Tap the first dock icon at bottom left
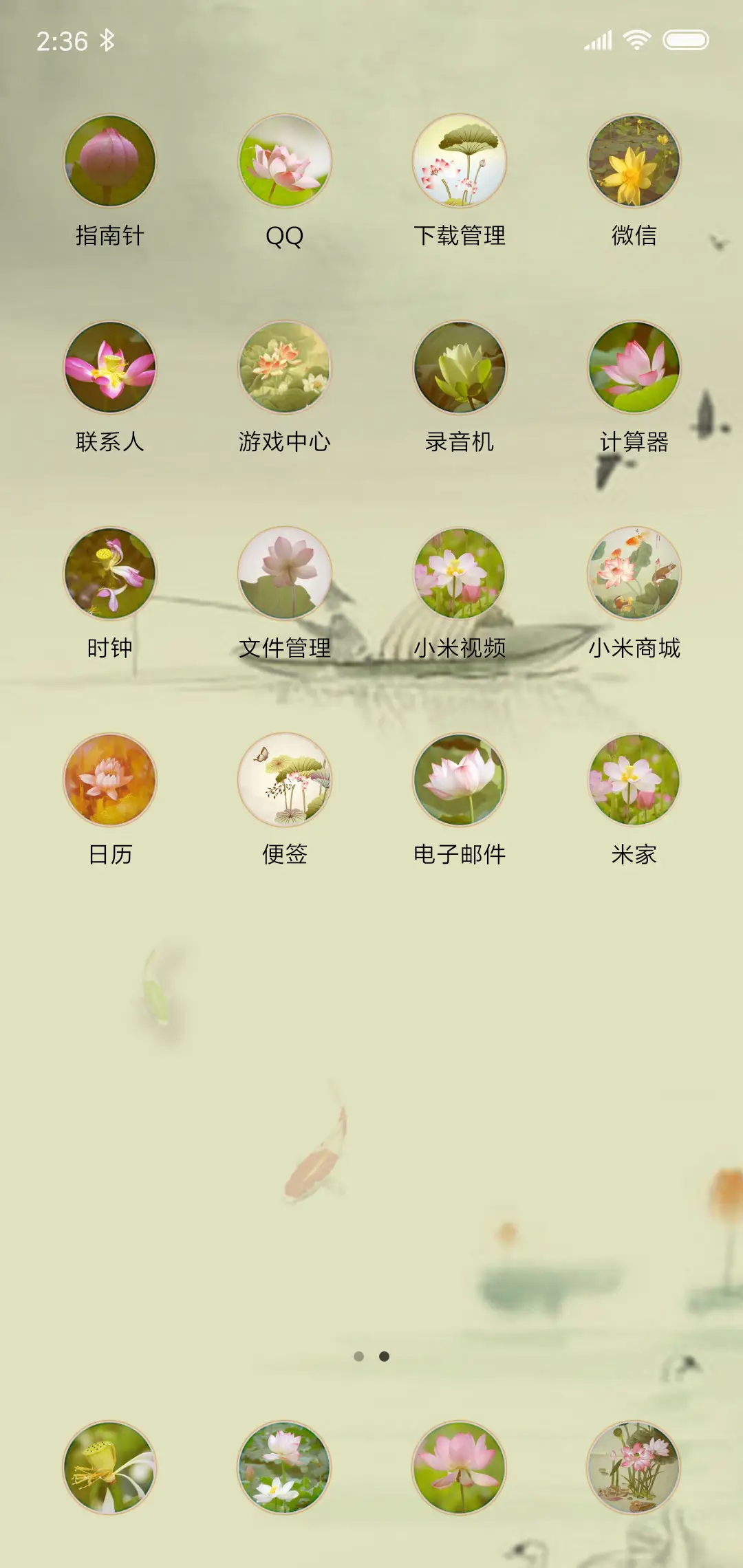This screenshot has height=1568, width=743. click(x=111, y=1465)
